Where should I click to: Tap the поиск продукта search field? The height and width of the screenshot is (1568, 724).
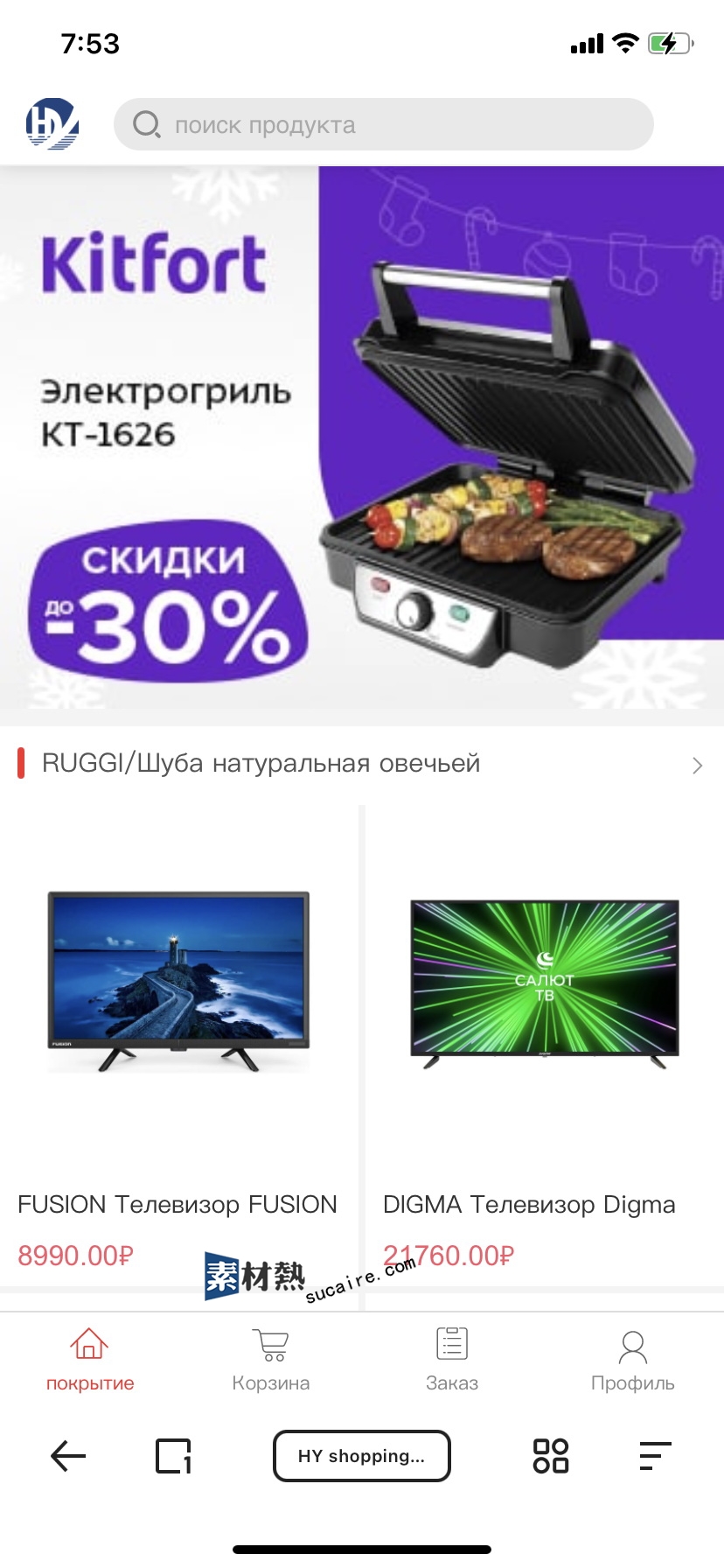click(383, 124)
